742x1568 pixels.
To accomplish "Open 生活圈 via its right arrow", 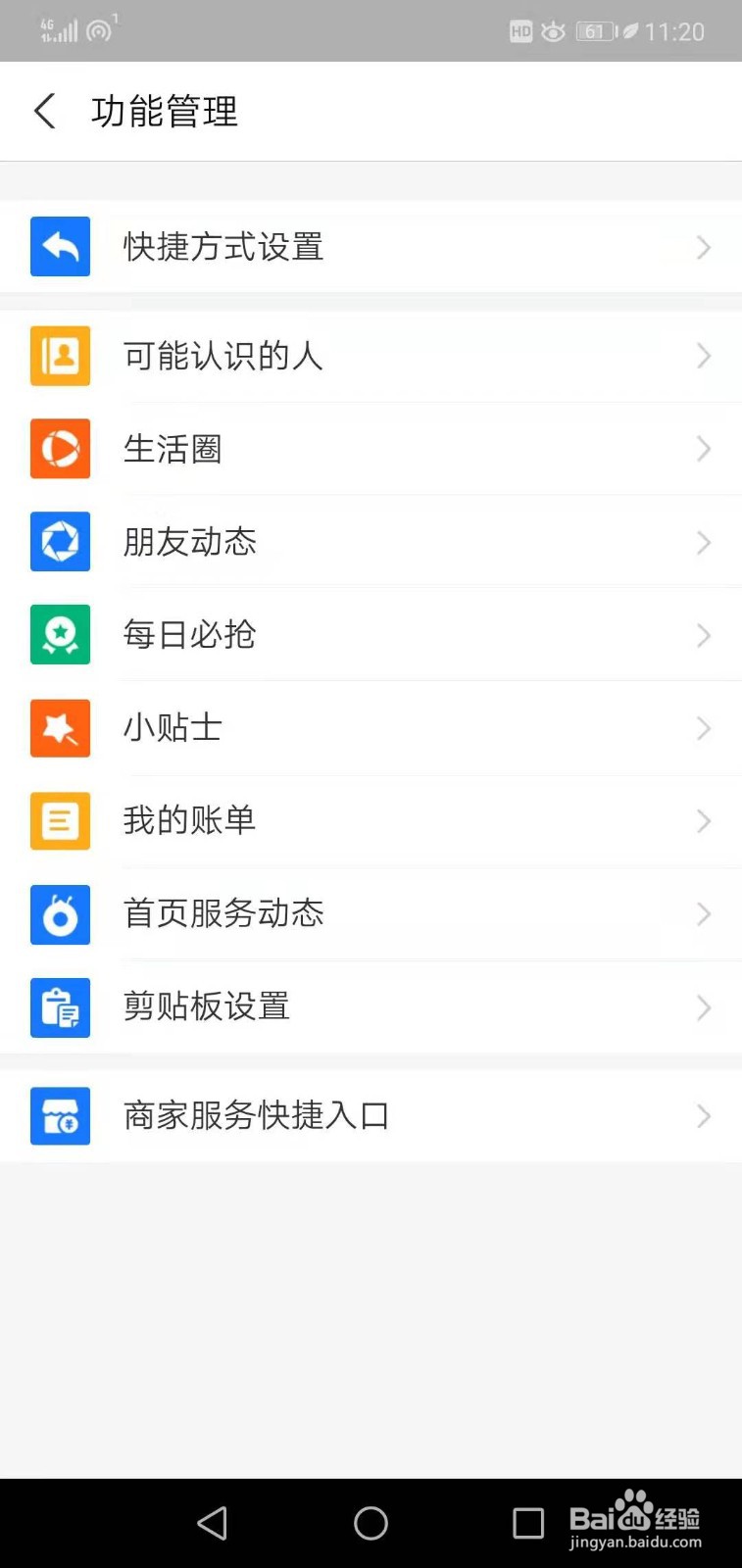I will point(703,449).
